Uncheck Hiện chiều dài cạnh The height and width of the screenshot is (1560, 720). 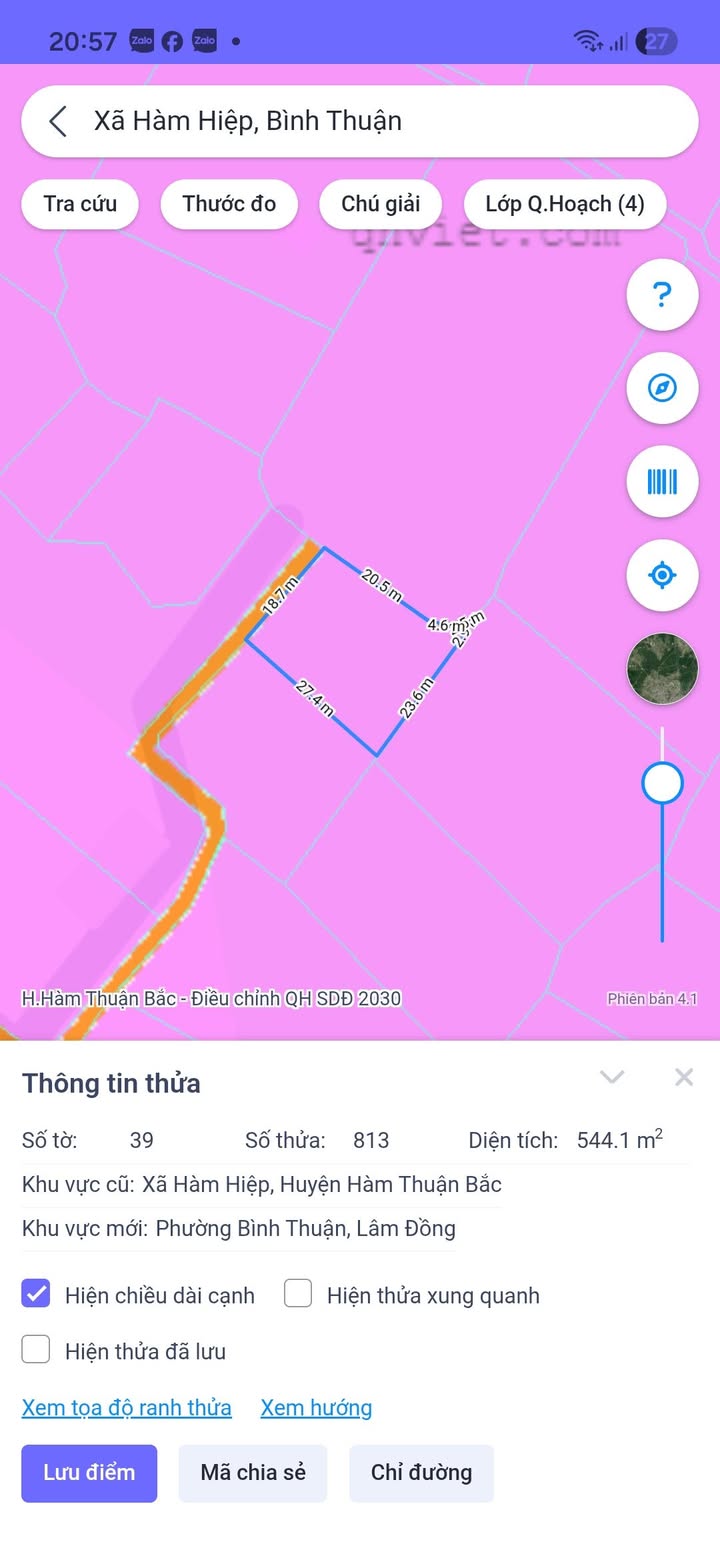coord(36,1295)
